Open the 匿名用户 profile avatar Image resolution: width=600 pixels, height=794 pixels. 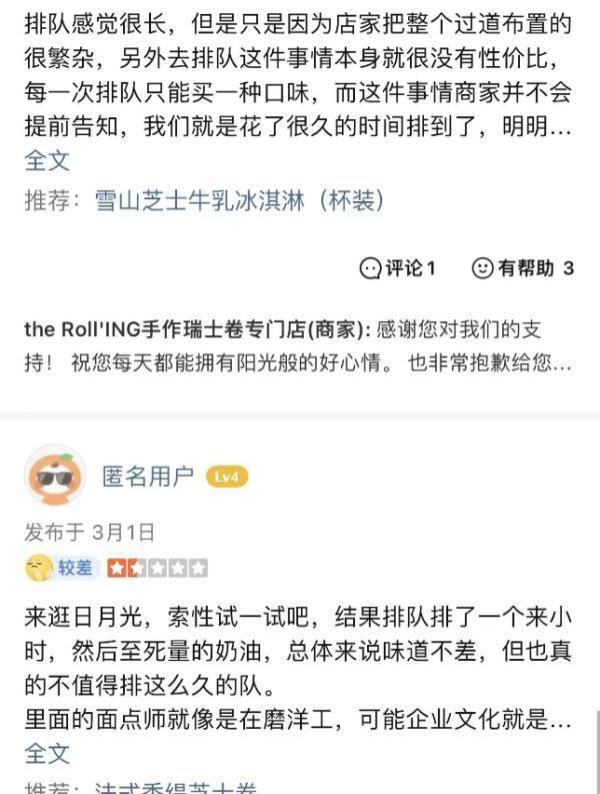coord(55,476)
